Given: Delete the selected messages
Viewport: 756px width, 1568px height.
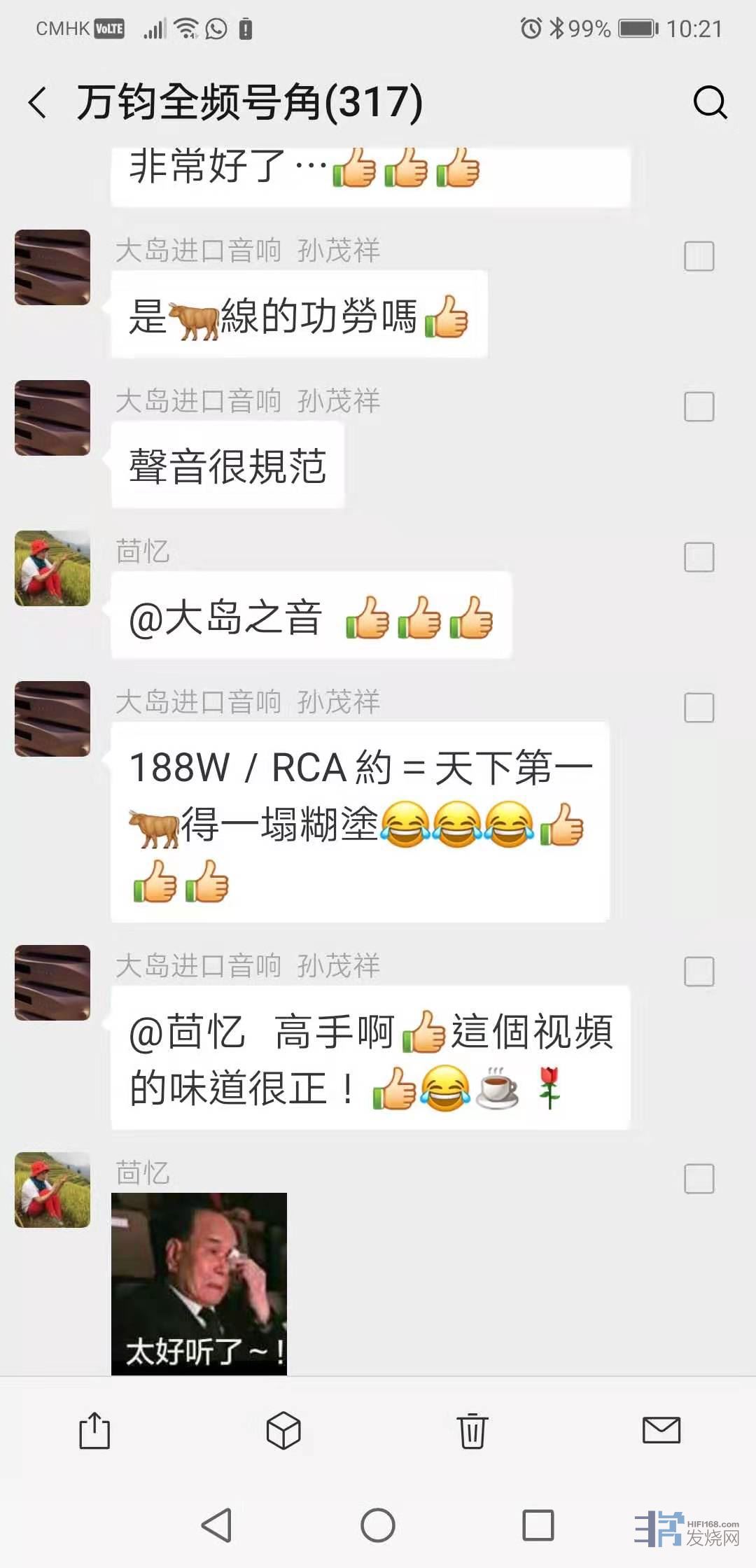Looking at the screenshot, I should click(x=472, y=1430).
